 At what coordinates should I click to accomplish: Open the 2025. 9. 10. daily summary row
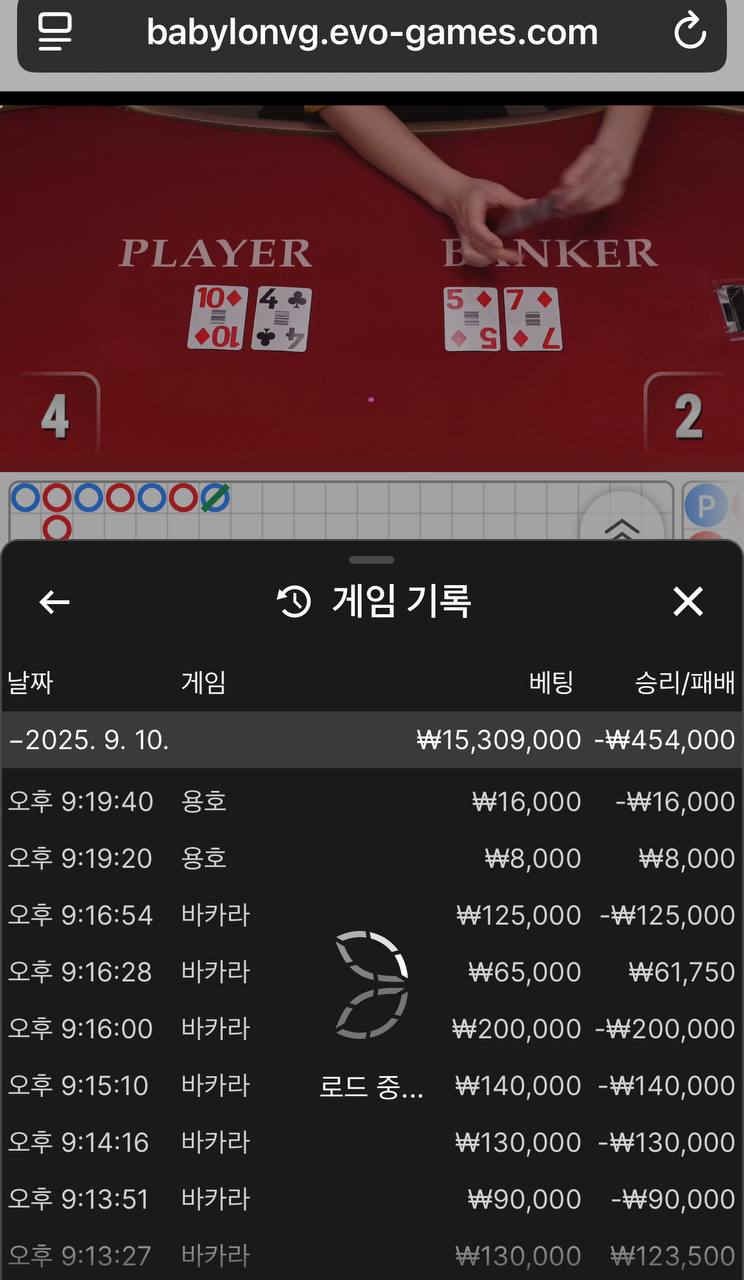point(372,740)
